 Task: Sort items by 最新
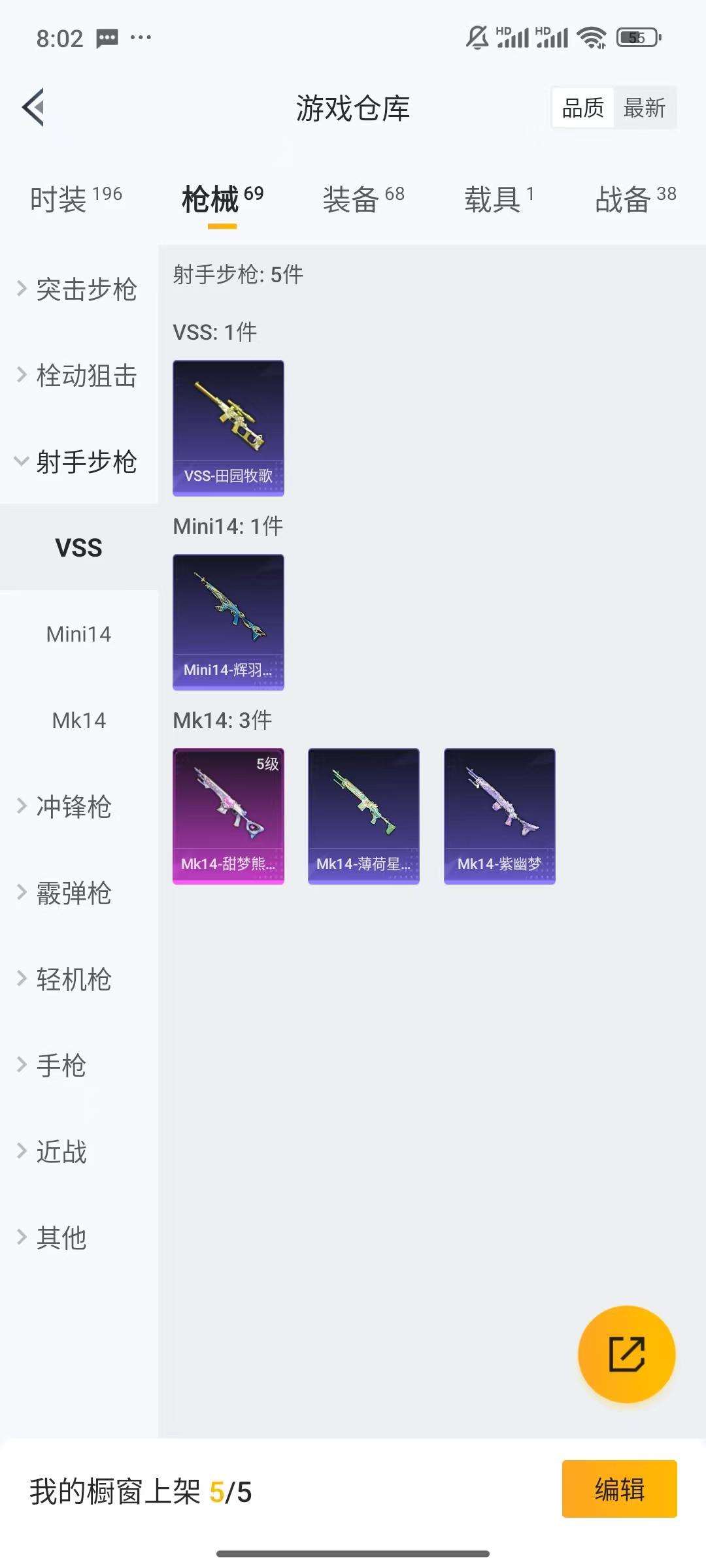coord(645,108)
